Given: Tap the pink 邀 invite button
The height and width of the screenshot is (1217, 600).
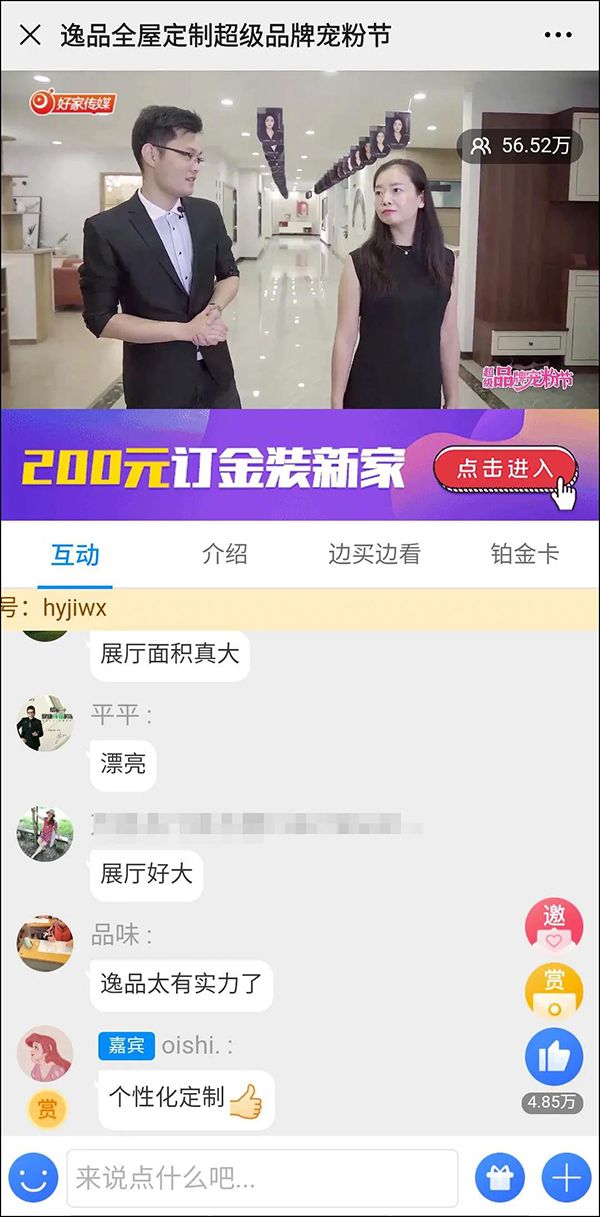Looking at the screenshot, I should [x=553, y=925].
